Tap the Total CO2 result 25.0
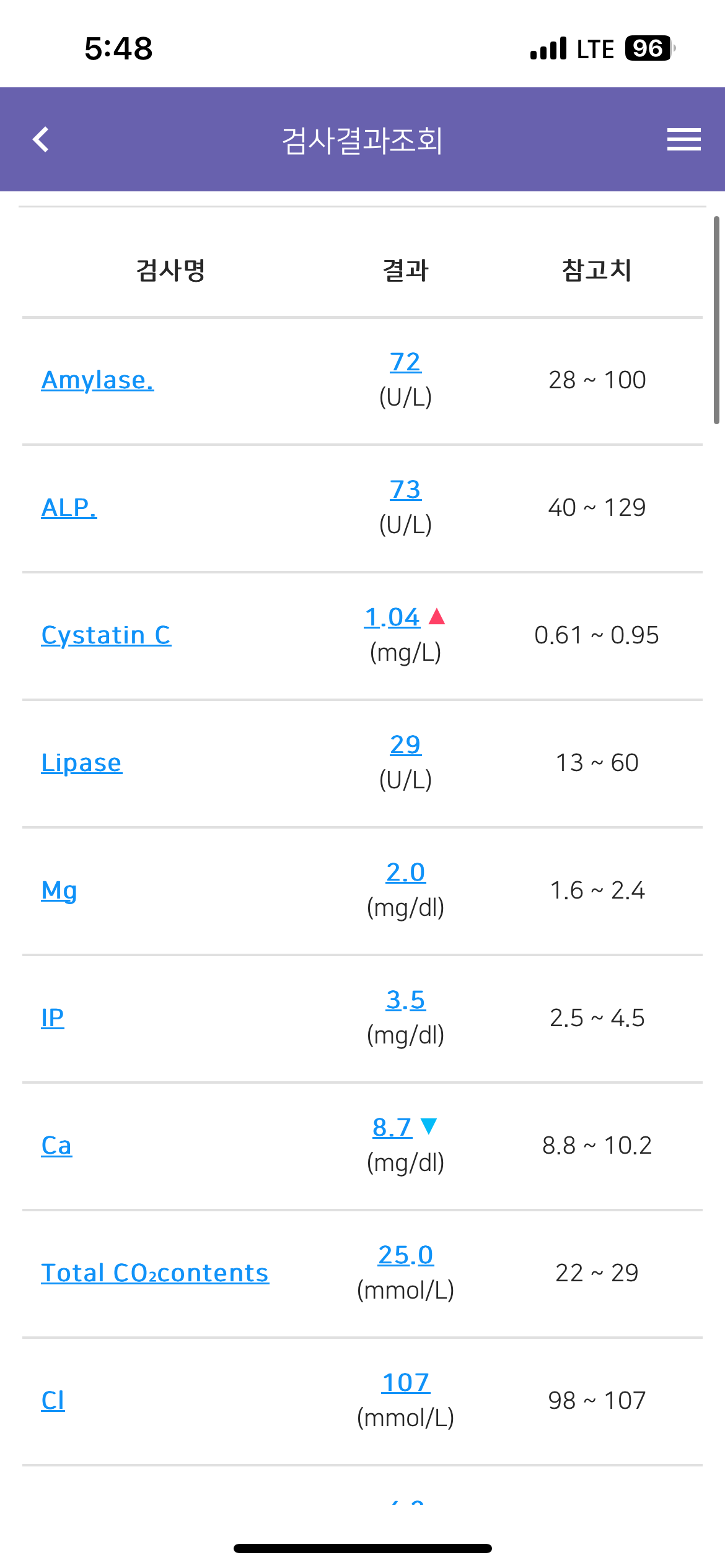 coord(405,1255)
